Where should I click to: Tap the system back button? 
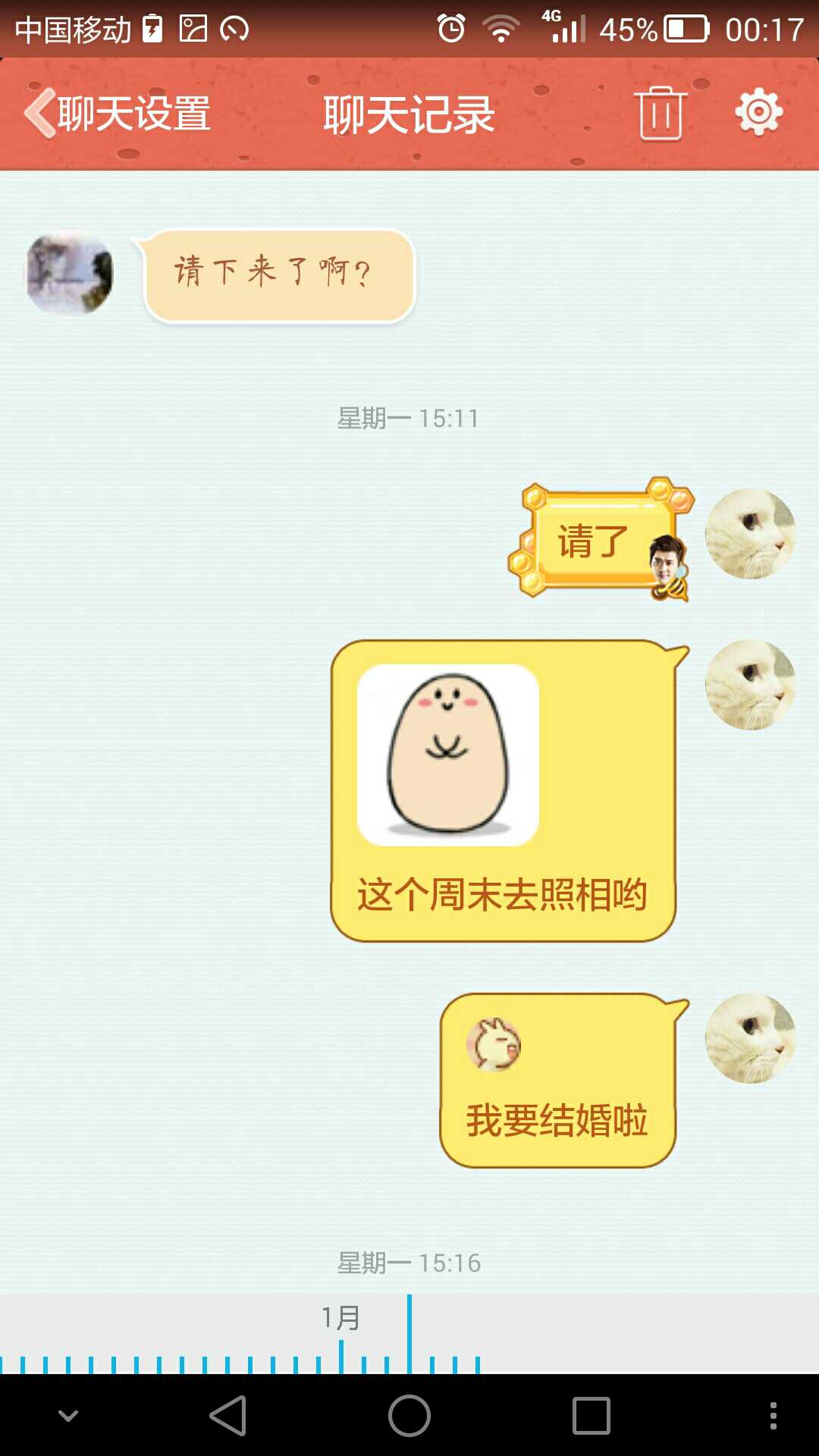(227, 1415)
